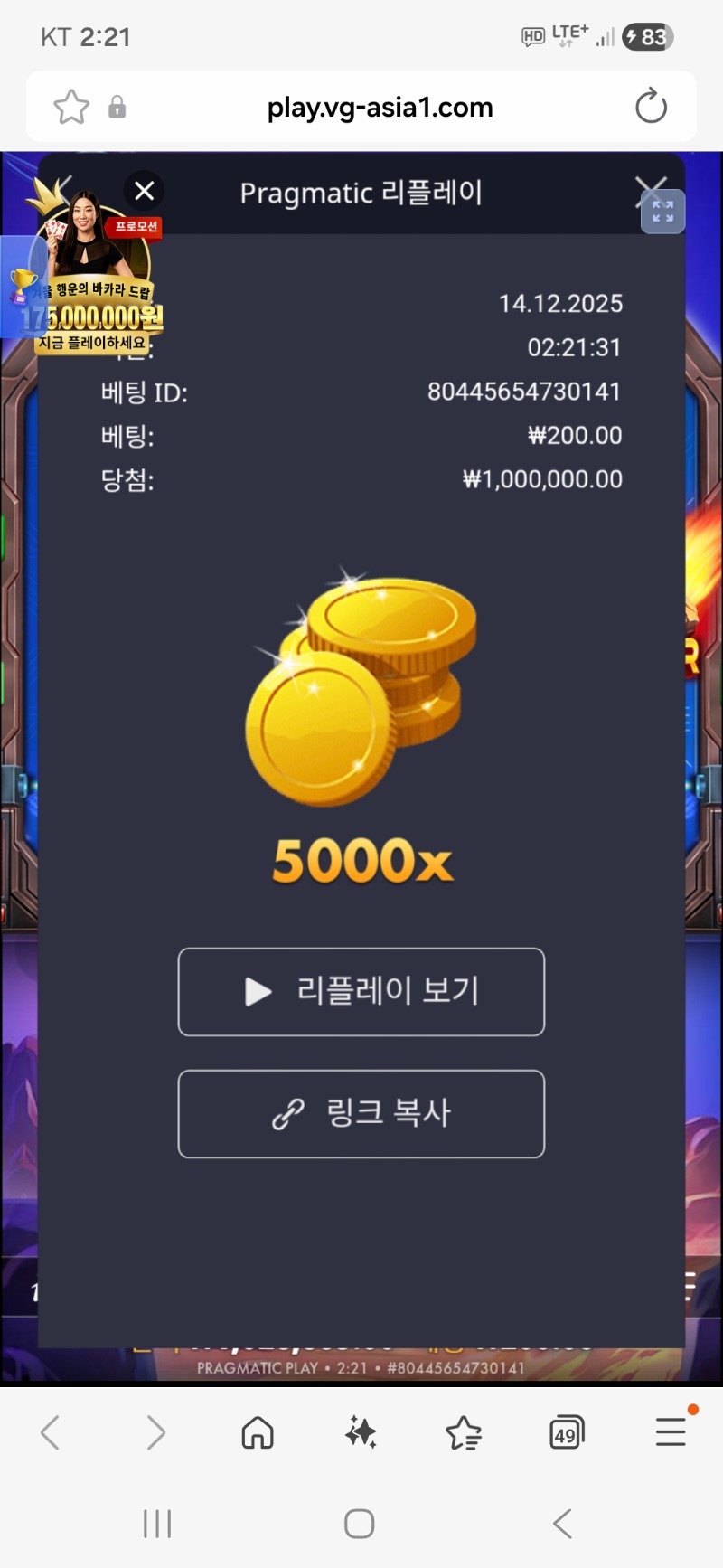Tap the Android recents button
The image size is (723, 1568).
pyautogui.click(x=157, y=1523)
